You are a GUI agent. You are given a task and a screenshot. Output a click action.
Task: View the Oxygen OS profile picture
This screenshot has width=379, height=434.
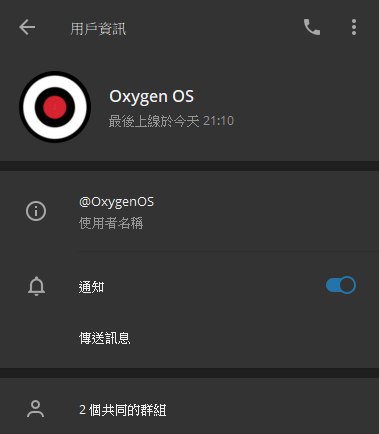coord(55,107)
